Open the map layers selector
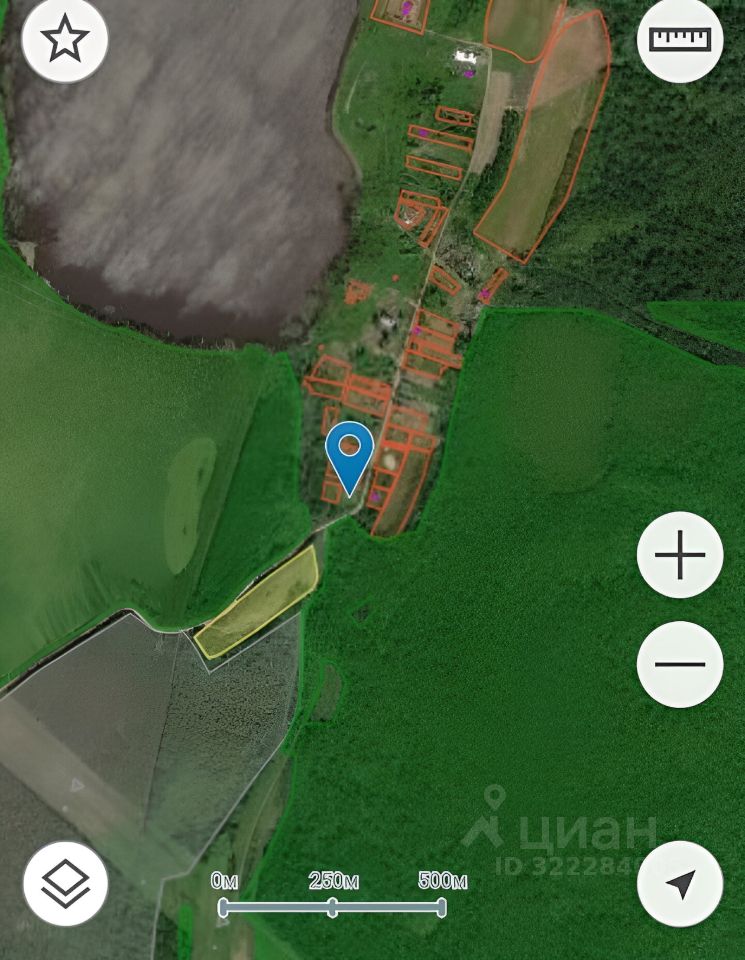745x960 pixels. (66, 883)
